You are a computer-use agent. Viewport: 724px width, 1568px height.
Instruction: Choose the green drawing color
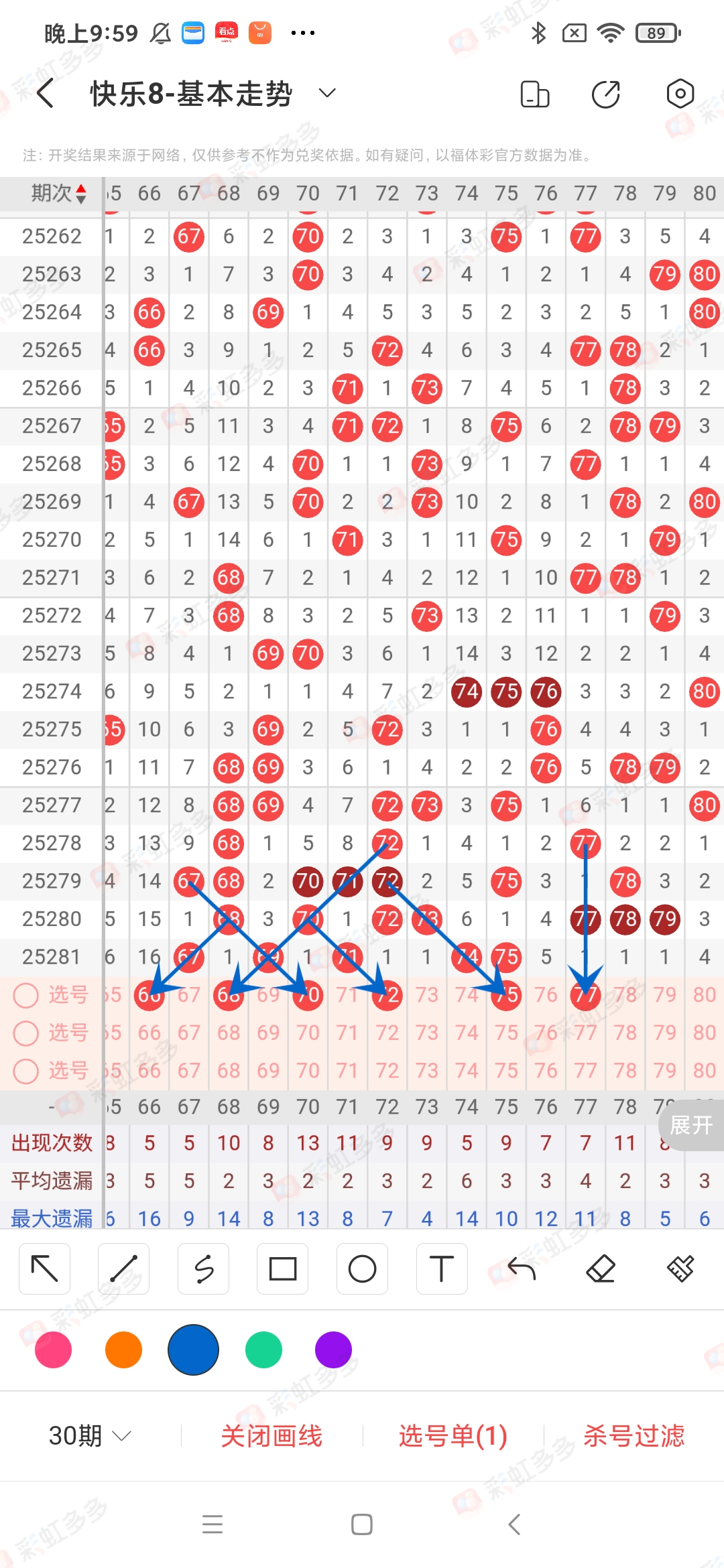pyautogui.click(x=263, y=1350)
